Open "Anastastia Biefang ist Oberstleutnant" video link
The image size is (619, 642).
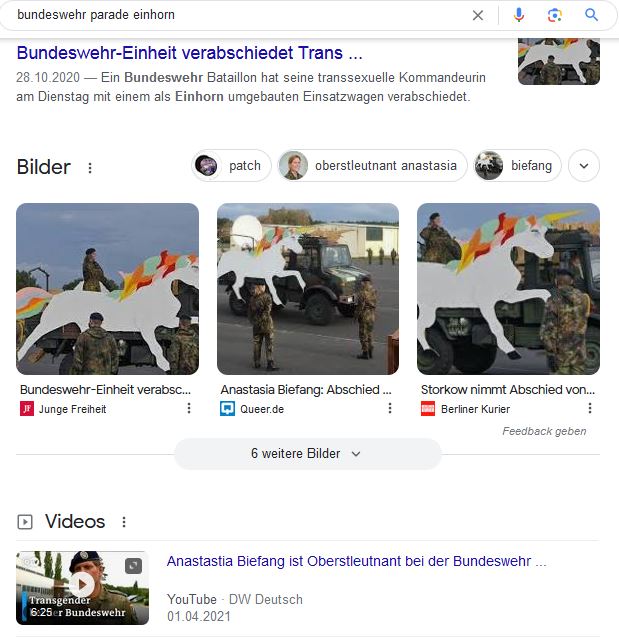pos(356,562)
